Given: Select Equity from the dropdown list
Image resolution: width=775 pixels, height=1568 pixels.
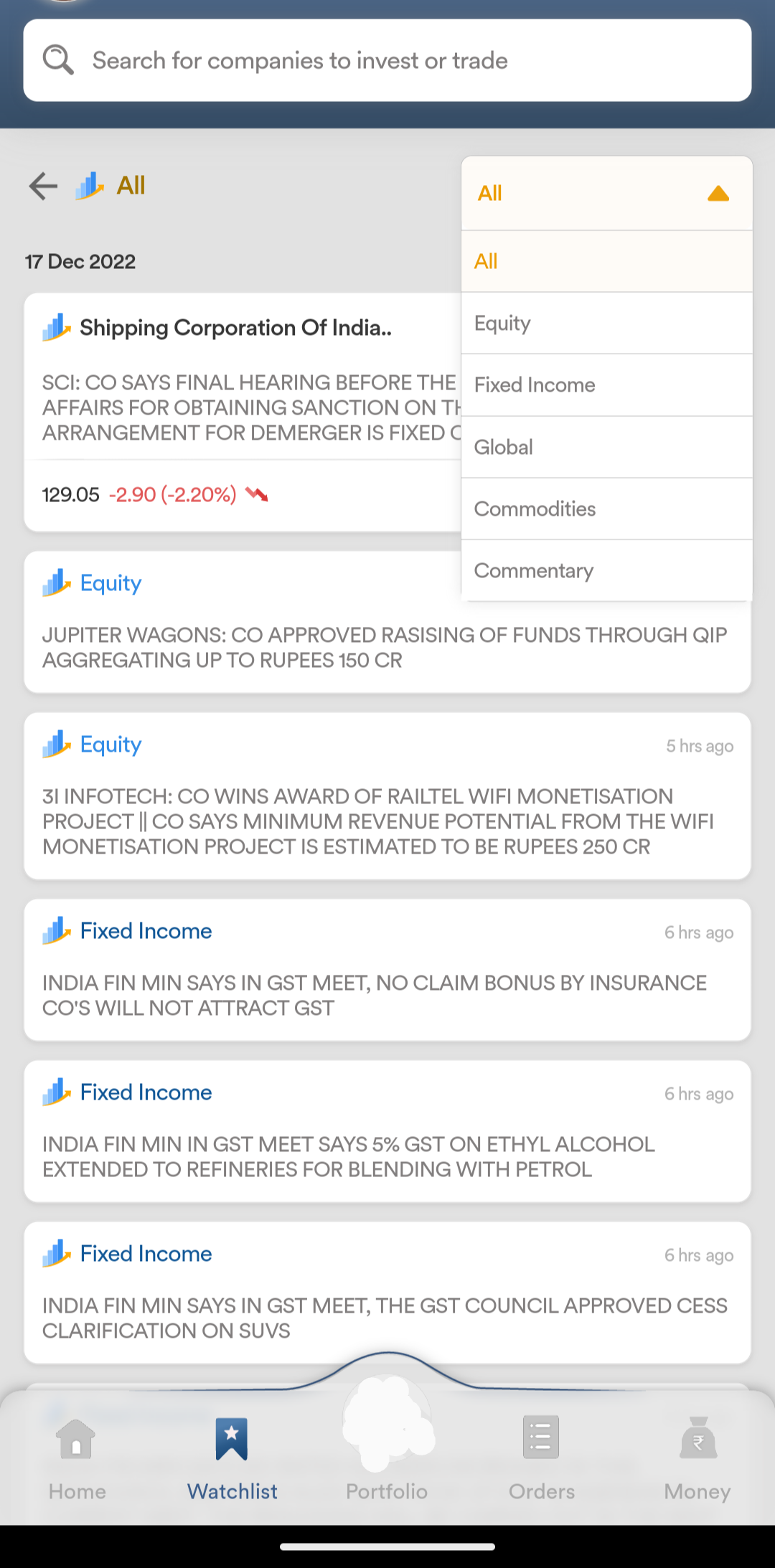Looking at the screenshot, I should coord(606,323).
